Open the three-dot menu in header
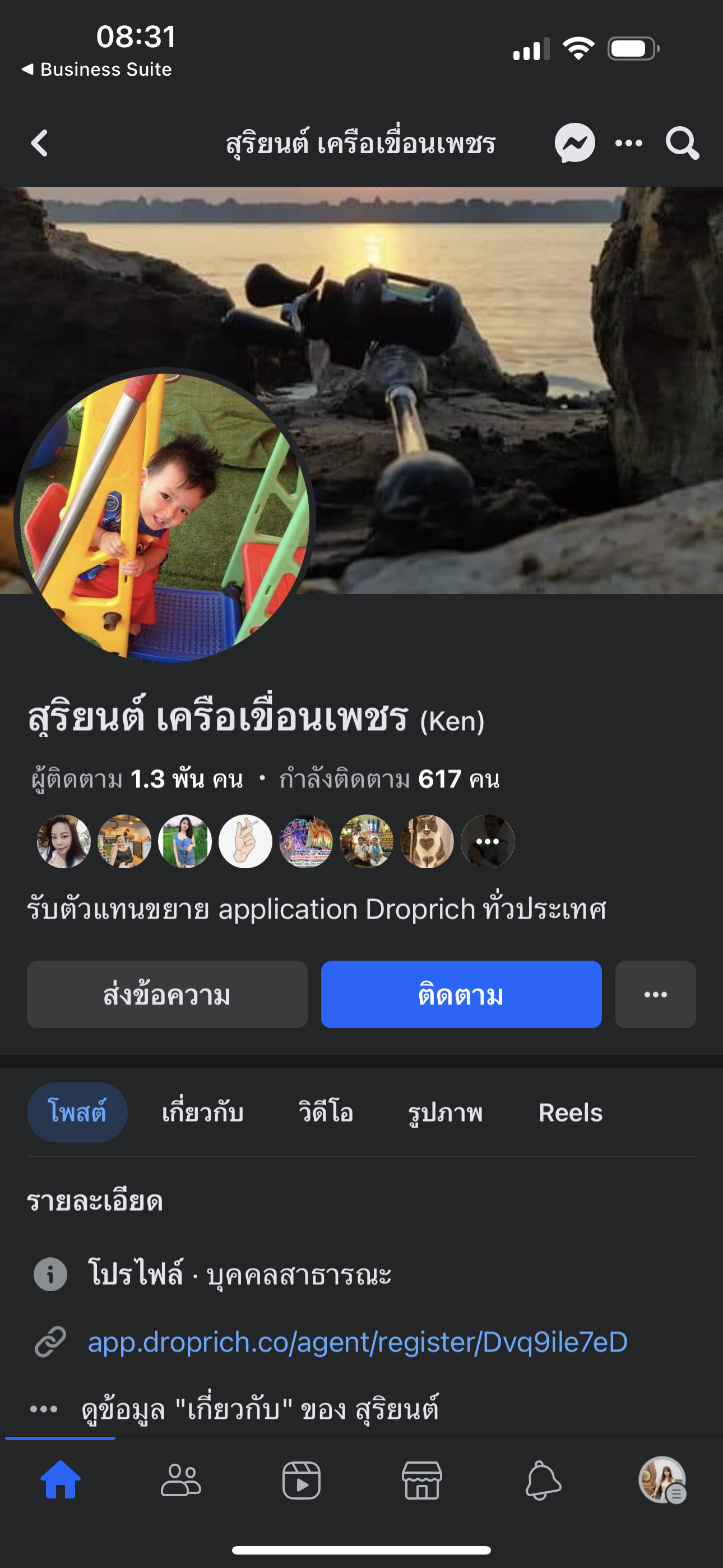This screenshot has width=723, height=1568. click(629, 144)
